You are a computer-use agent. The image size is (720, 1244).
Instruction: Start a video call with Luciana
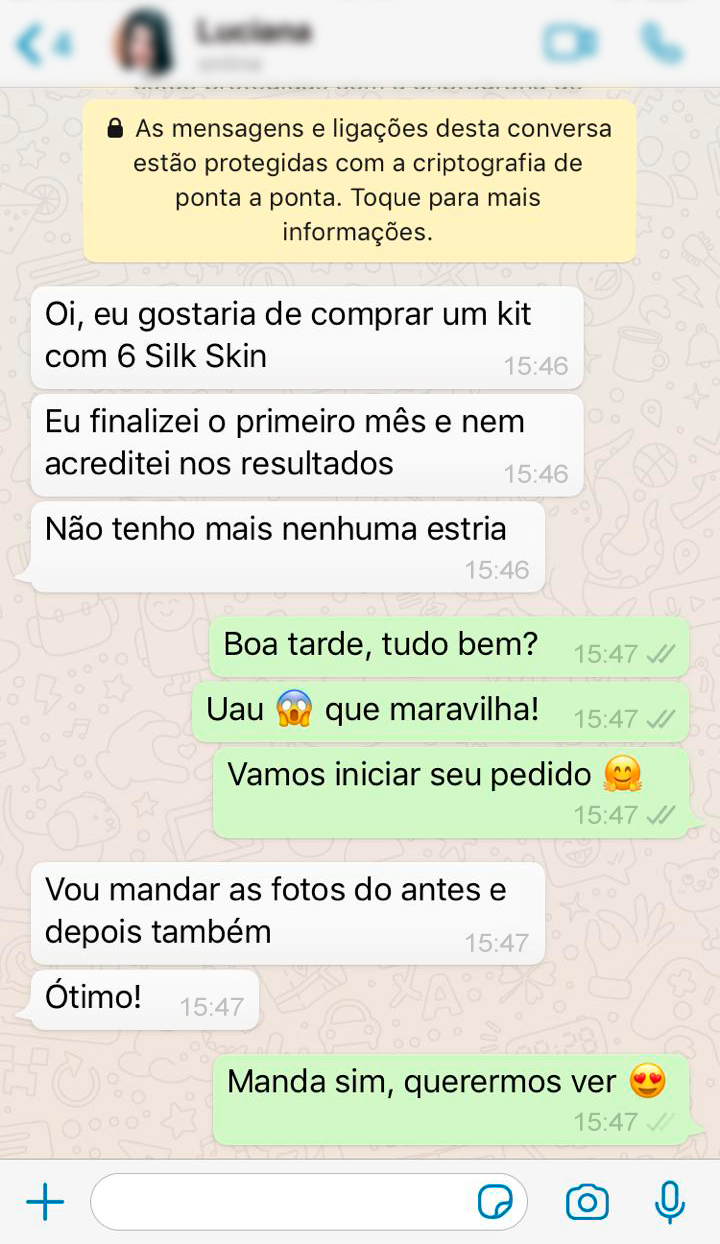tap(570, 44)
